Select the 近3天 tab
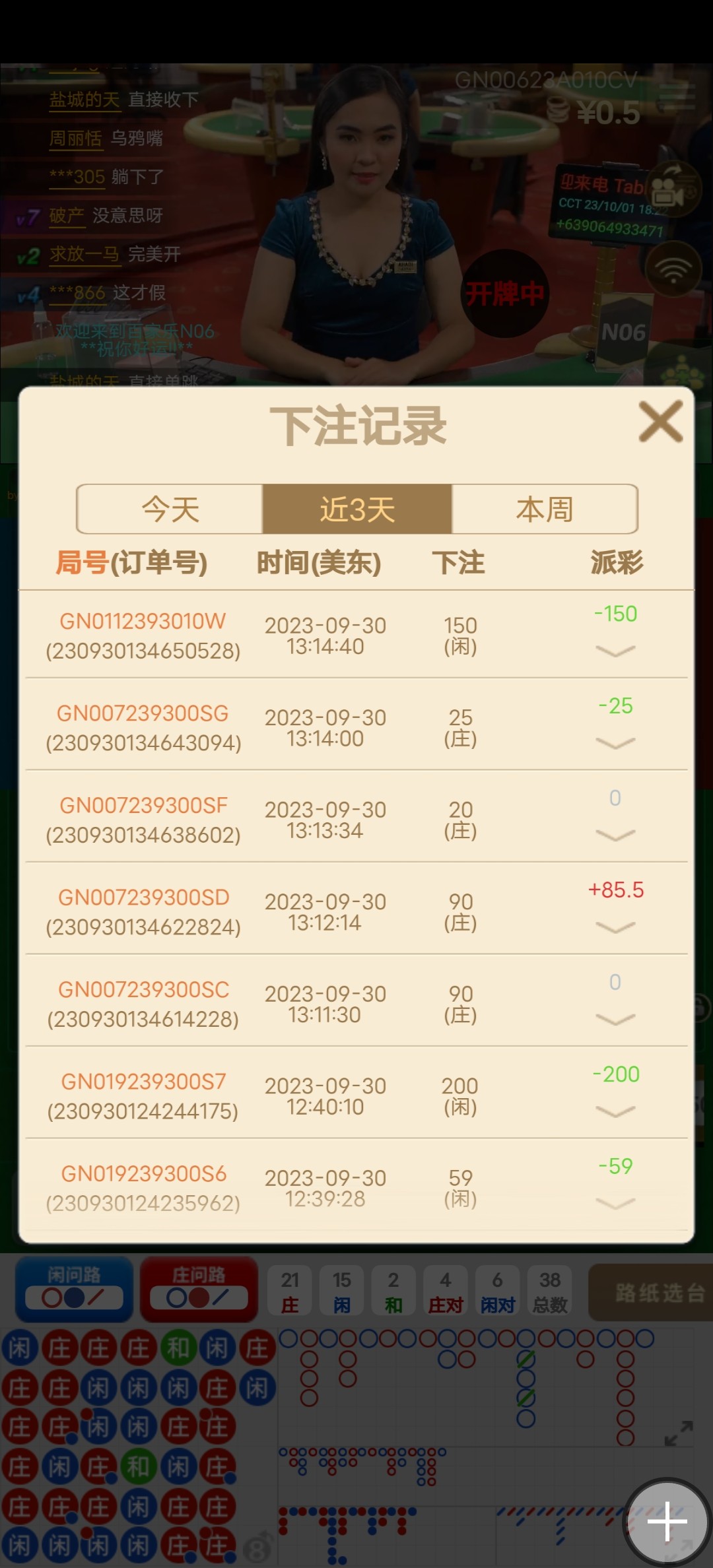This screenshot has width=713, height=1568. coord(357,509)
